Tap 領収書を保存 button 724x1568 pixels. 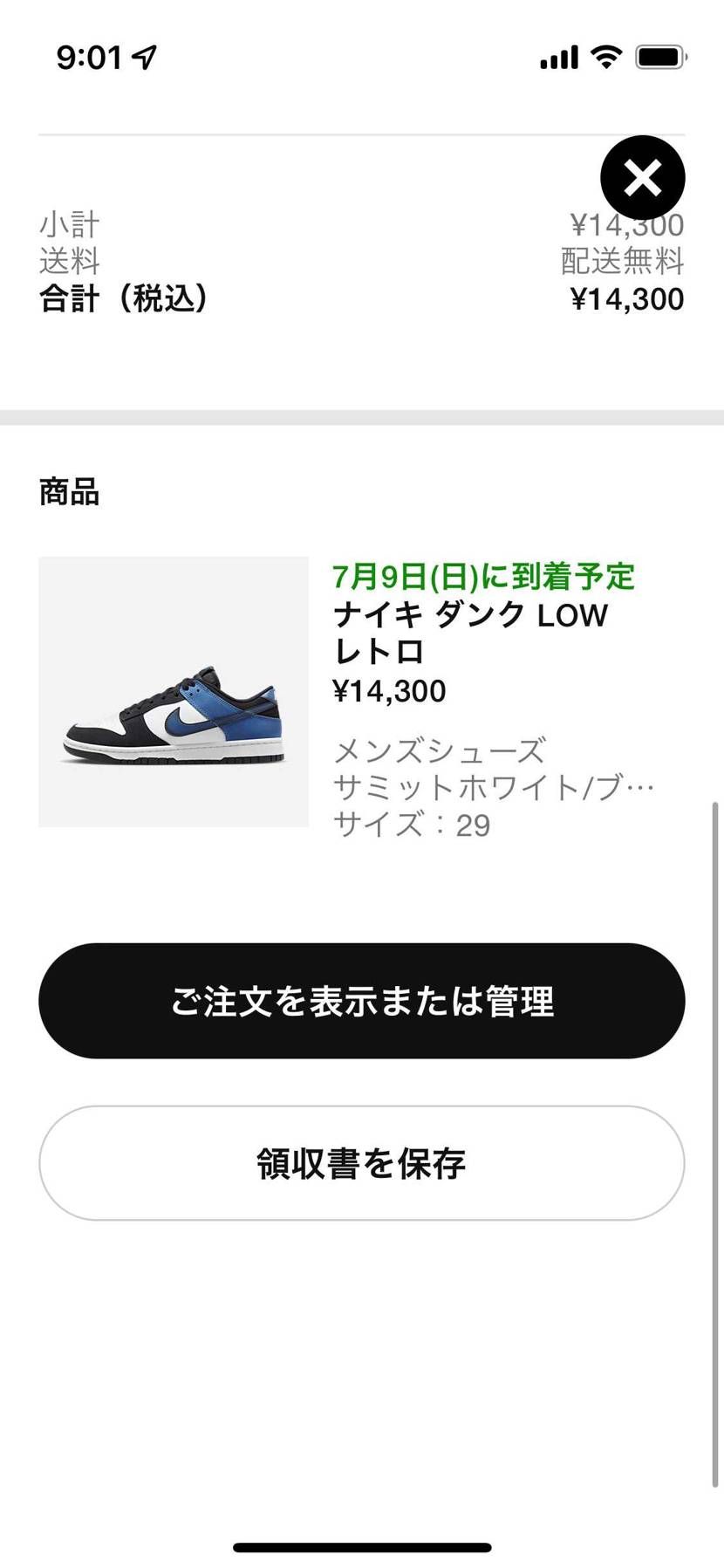(x=361, y=1163)
